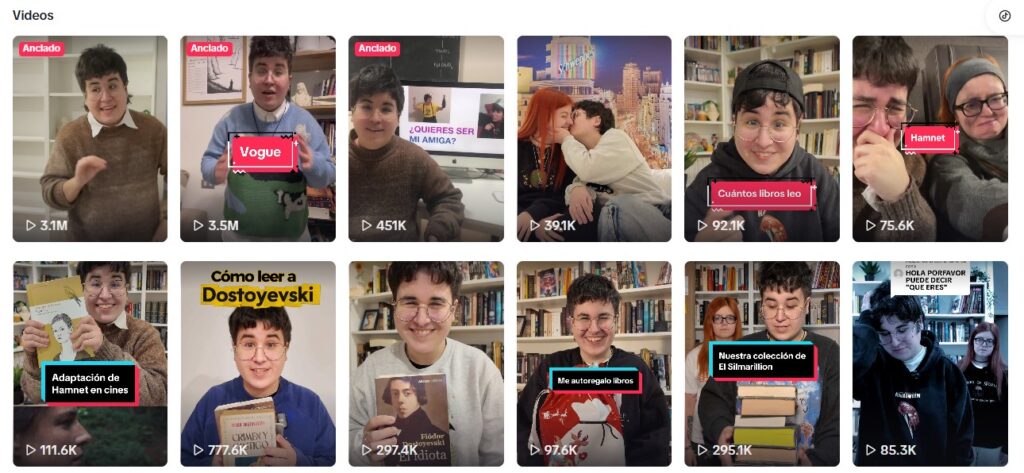
Task: Open the pinned video with 451K views
Action: click(x=426, y=139)
